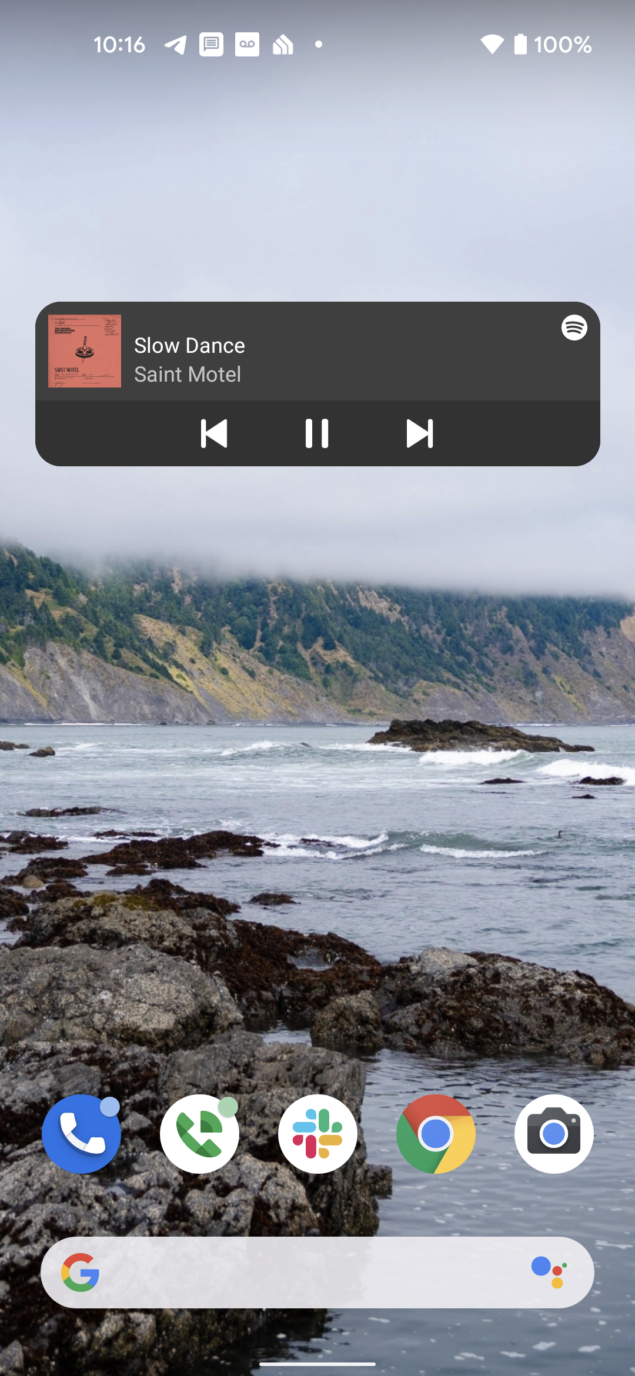Activate Google Assistant from search bar
Image resolution: width=635 pixels, height=1376 pixels.
[x=549, y=1272]
